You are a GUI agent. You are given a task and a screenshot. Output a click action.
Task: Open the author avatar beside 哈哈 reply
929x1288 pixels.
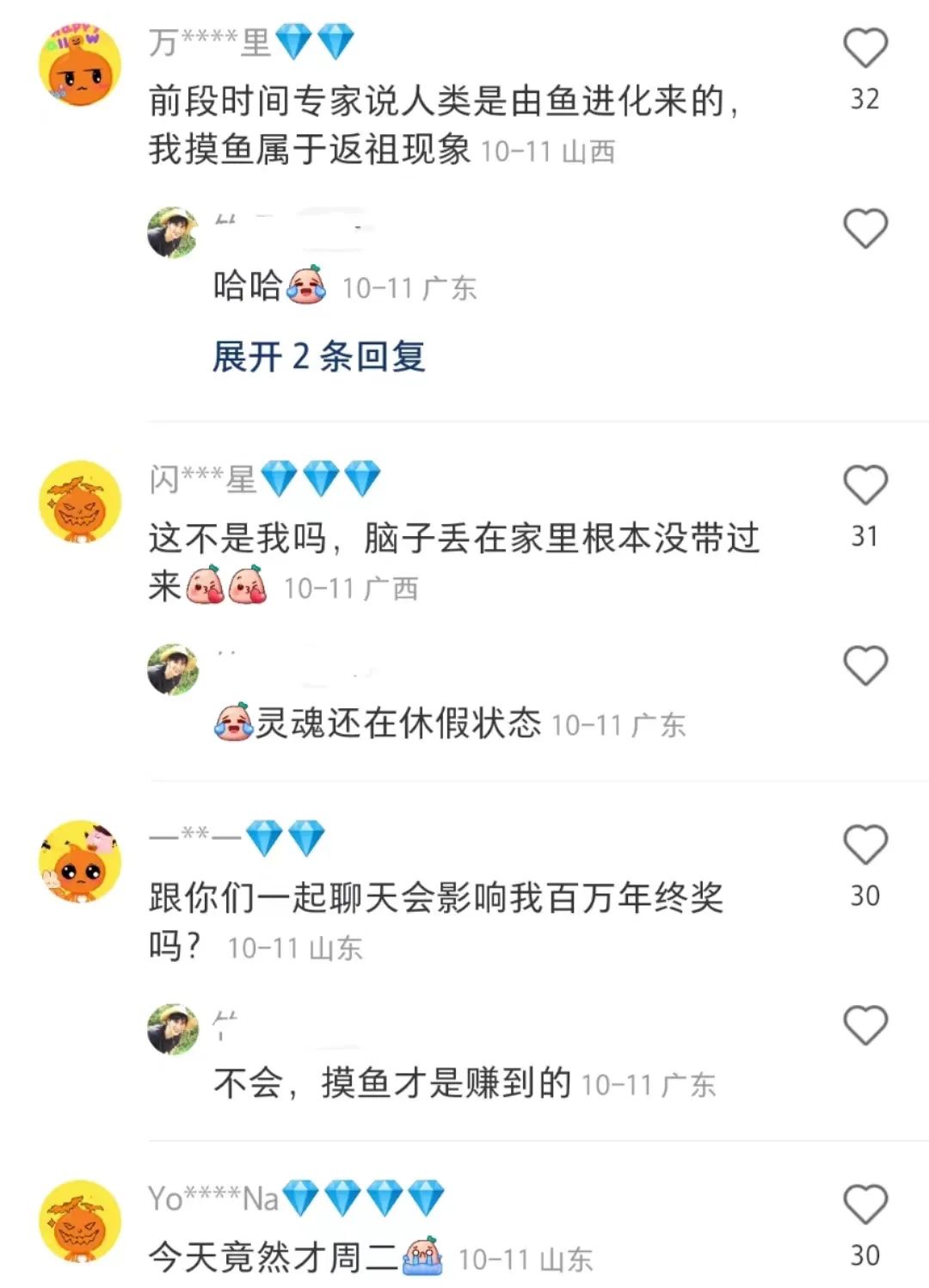173,232
